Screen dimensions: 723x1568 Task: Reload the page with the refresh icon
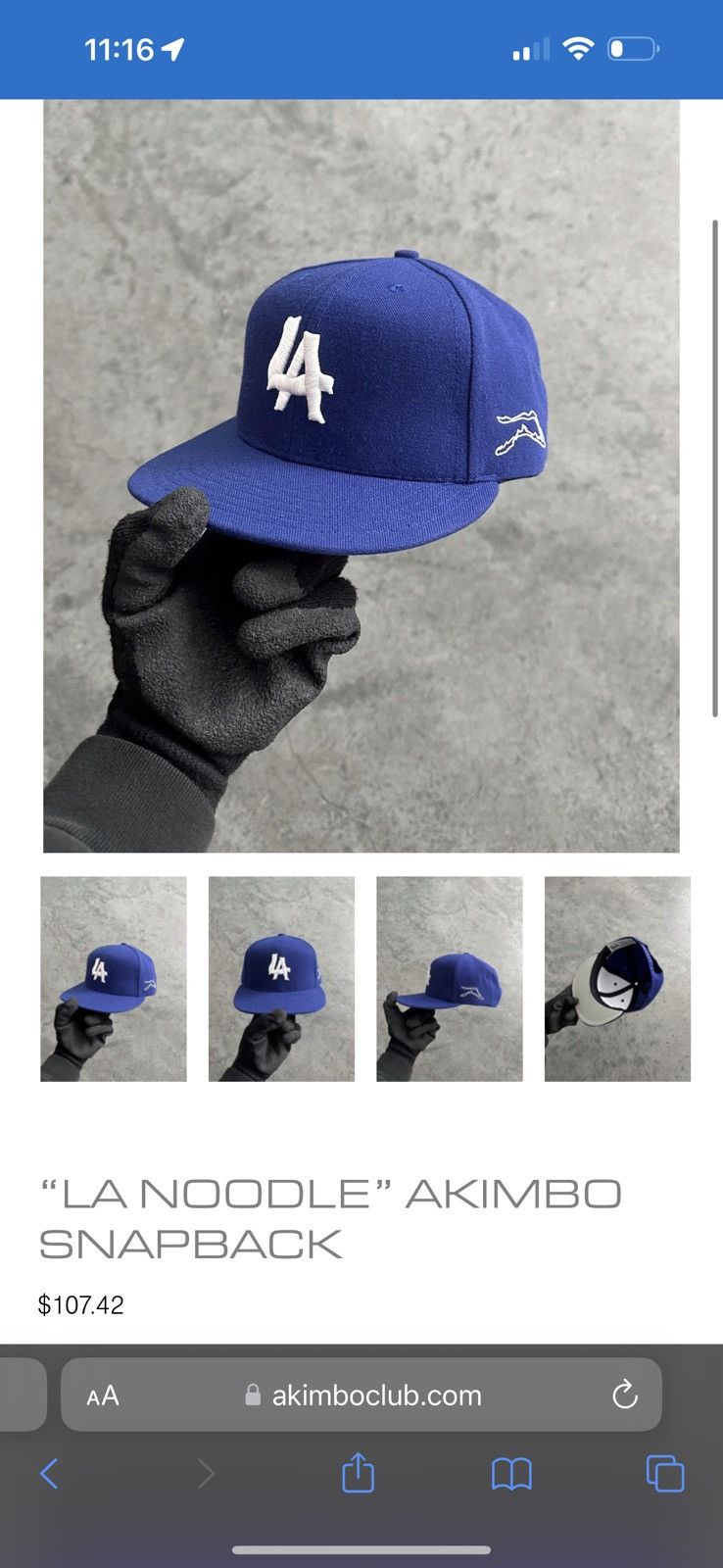pos(624,1395)
